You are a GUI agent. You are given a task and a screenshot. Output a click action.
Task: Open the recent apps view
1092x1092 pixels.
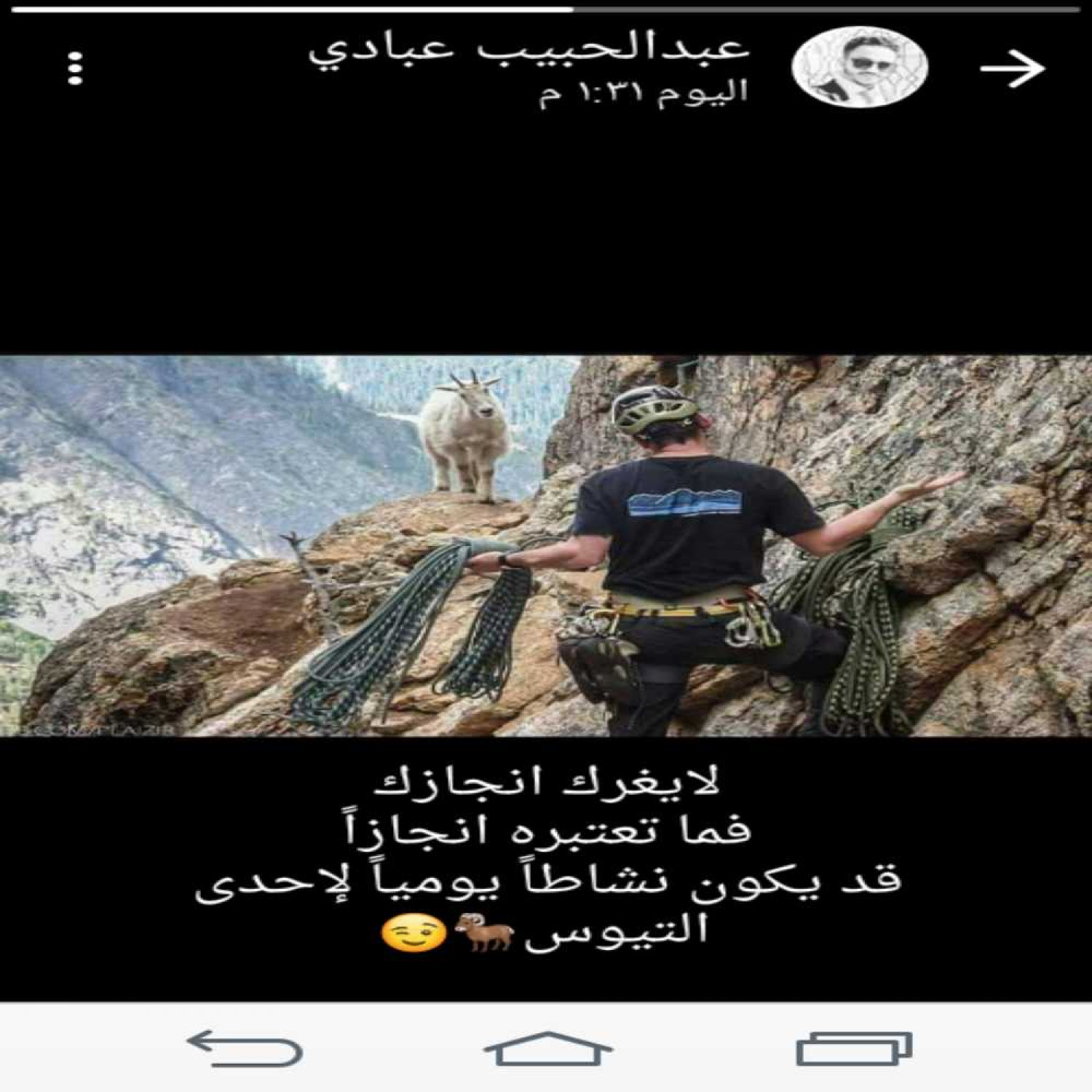[x=854, y=1049]
